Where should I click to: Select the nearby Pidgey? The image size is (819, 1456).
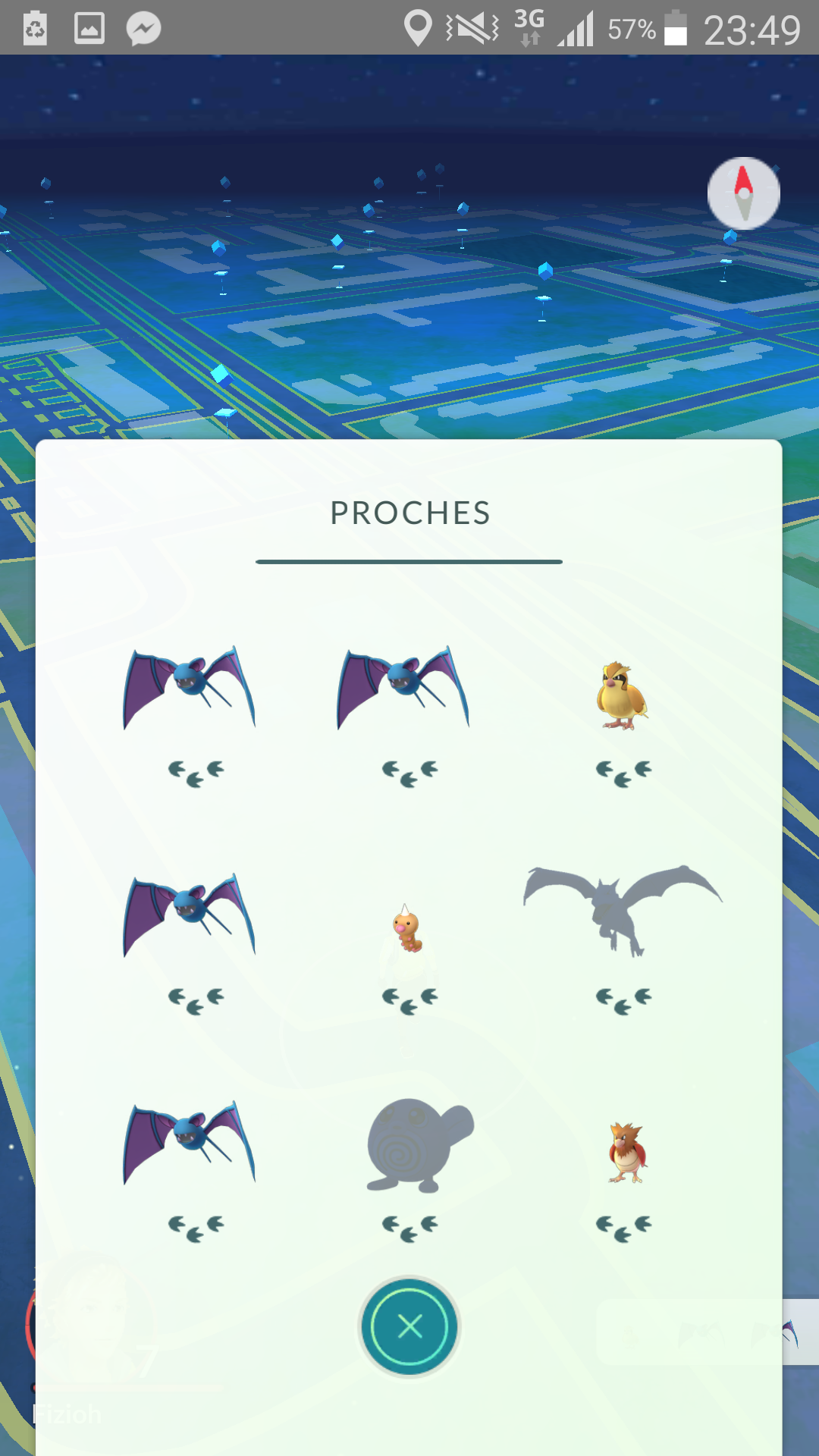point(622,695)
